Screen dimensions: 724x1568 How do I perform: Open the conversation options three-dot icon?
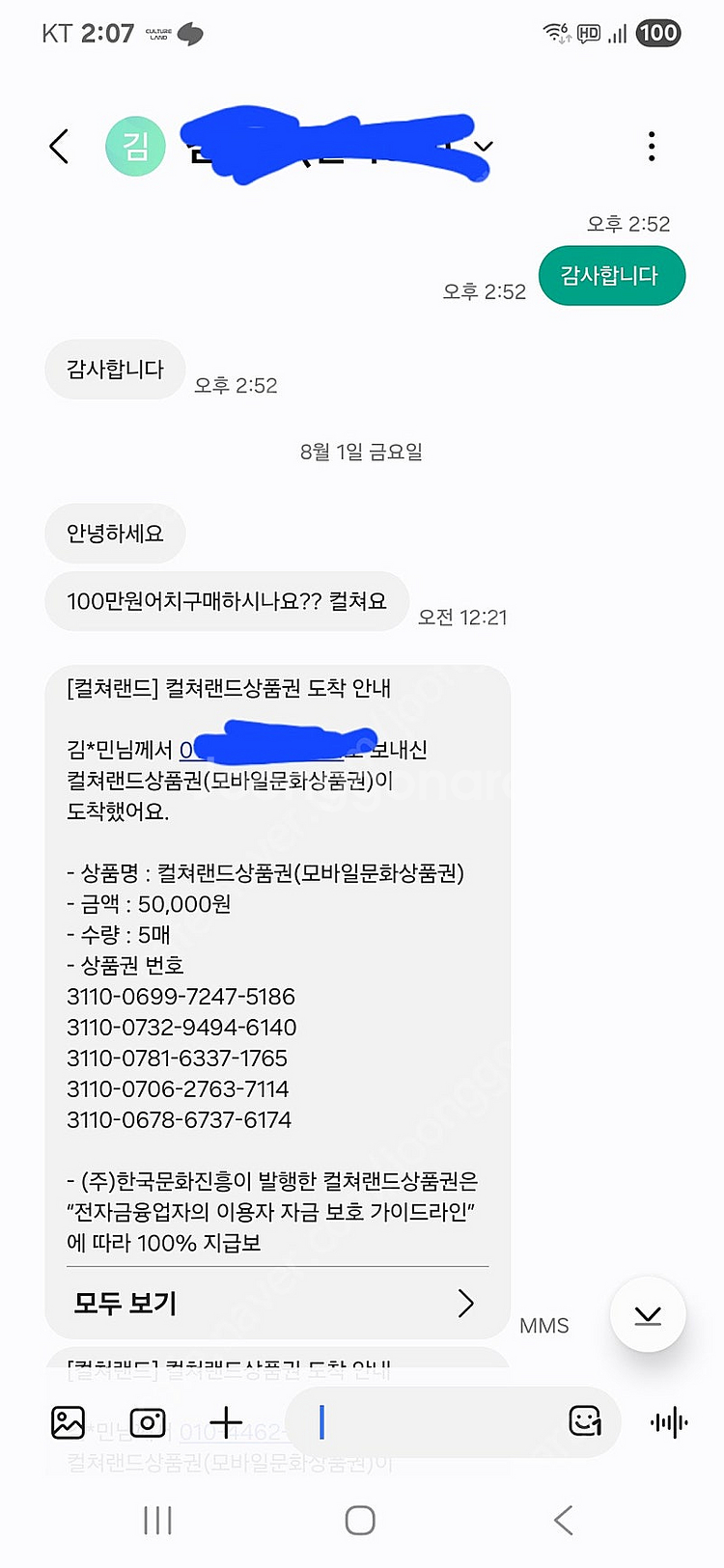coord(652,146)
